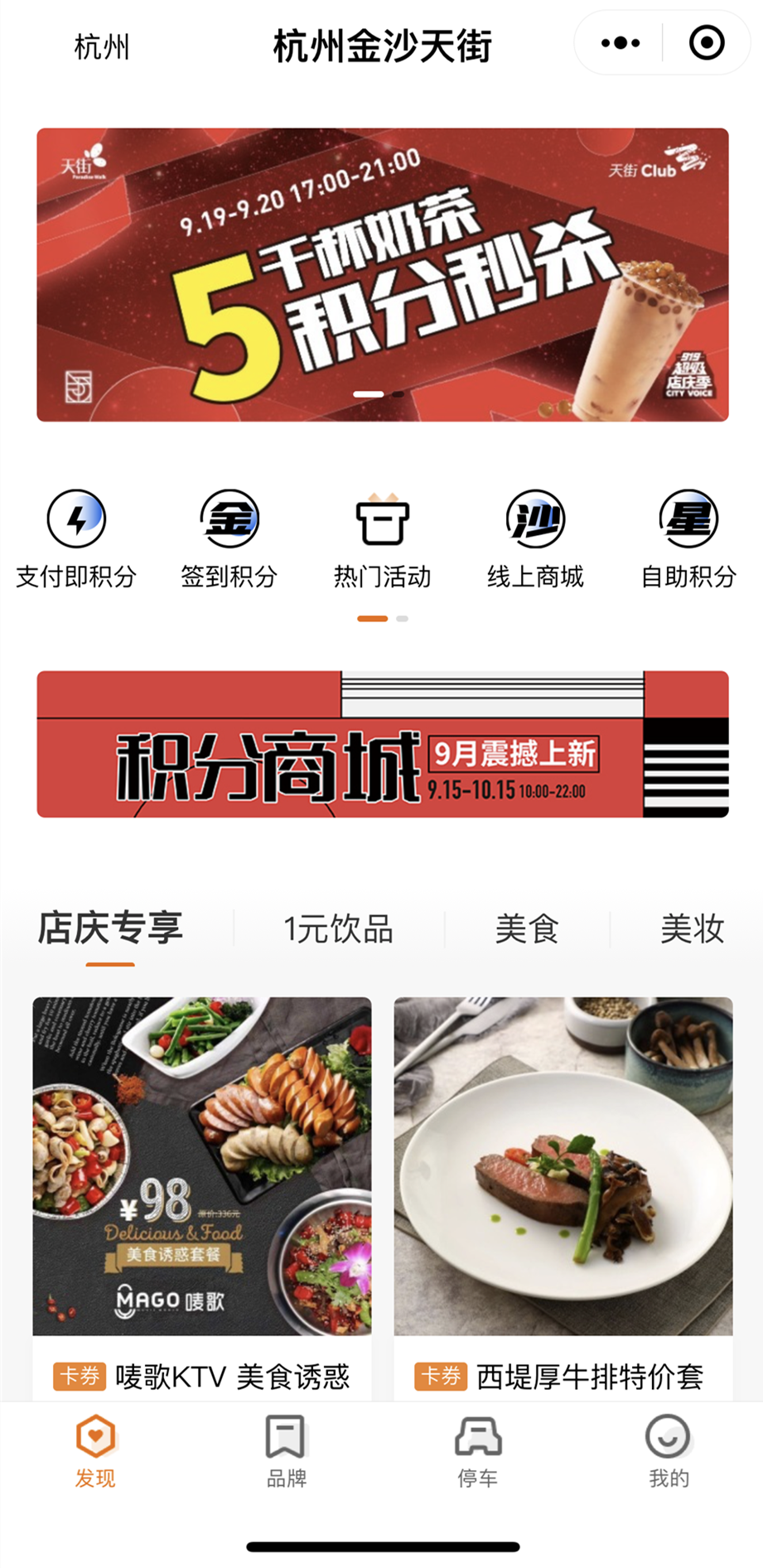The width and height of the screenshot is (763, 1568).
Task: Switch to the 1元饮品 tab
Action: pyautogui.click(x=338, y=929)
